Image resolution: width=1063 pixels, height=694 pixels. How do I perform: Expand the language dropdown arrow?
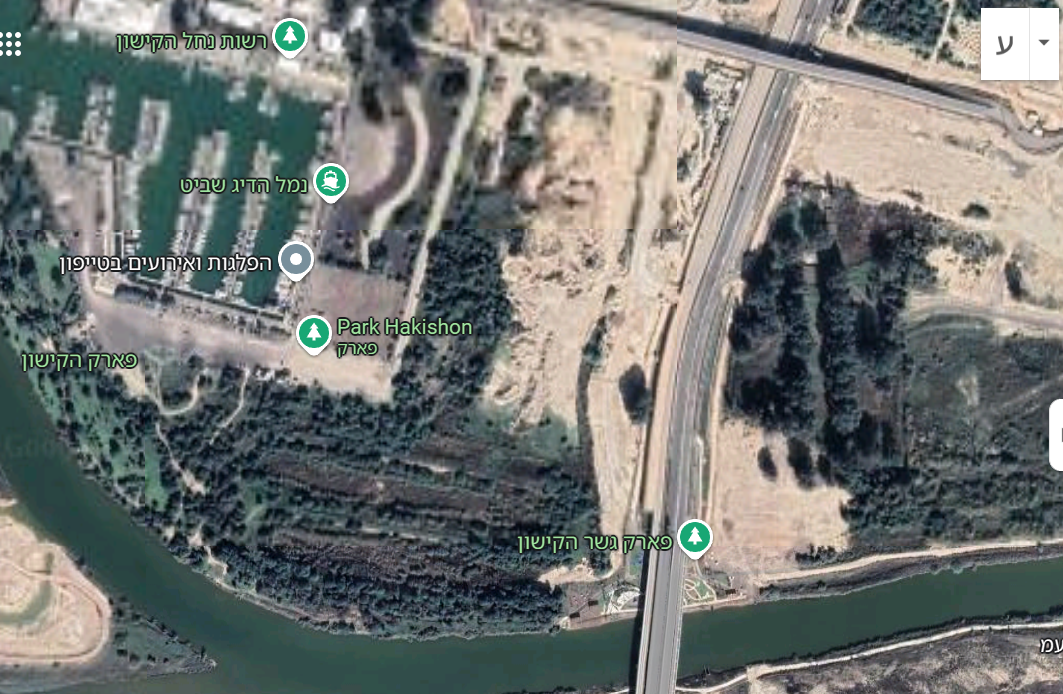coord(1045,44)
